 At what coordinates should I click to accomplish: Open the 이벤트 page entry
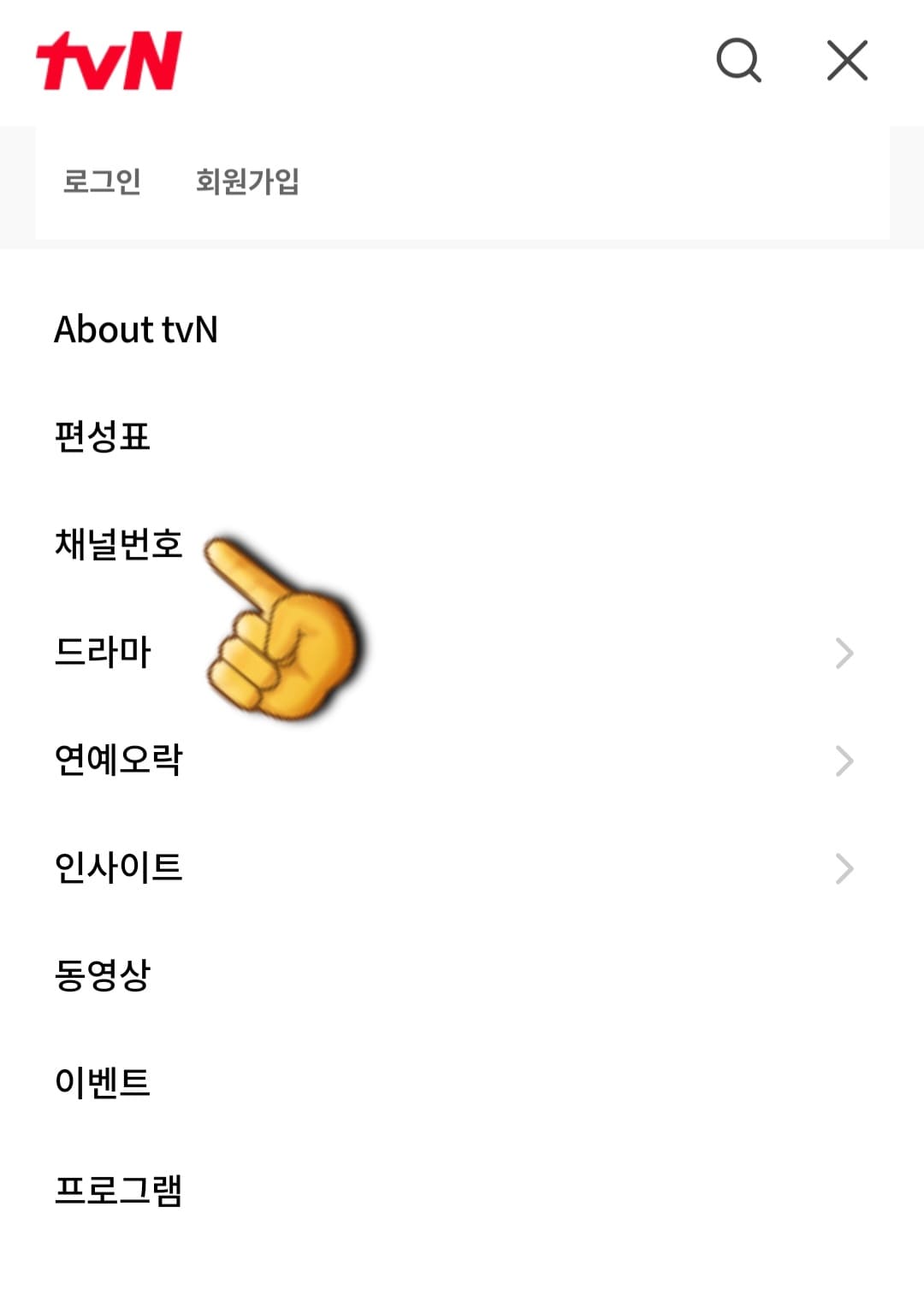click(103, 1083)
